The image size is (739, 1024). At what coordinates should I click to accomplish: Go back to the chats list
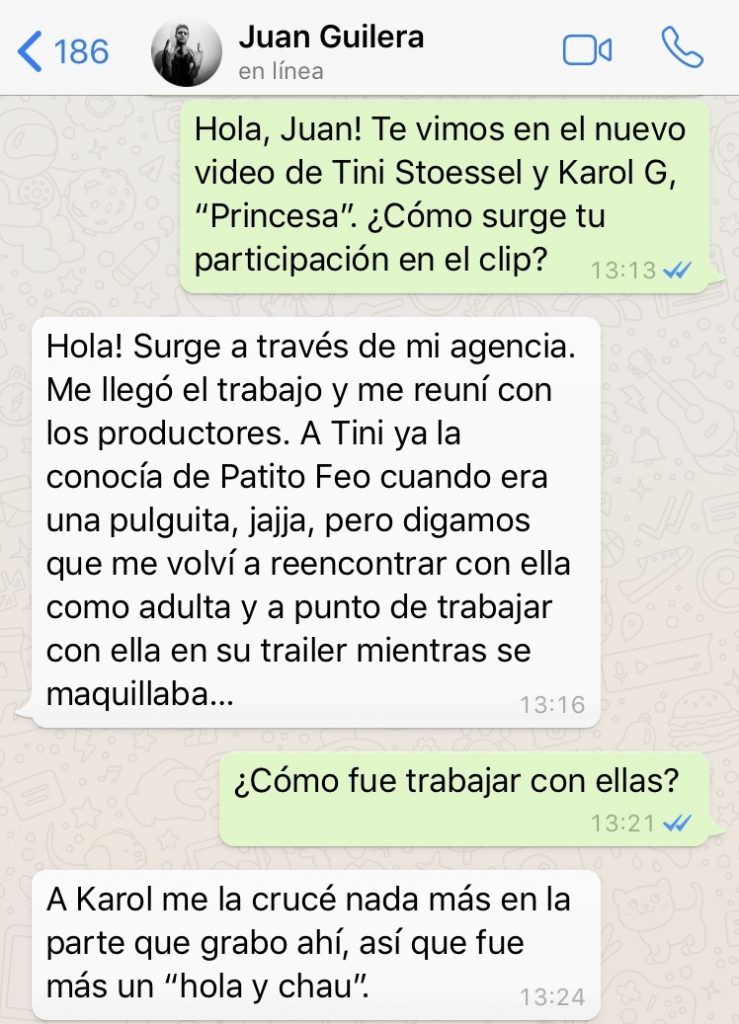point(62,51)
